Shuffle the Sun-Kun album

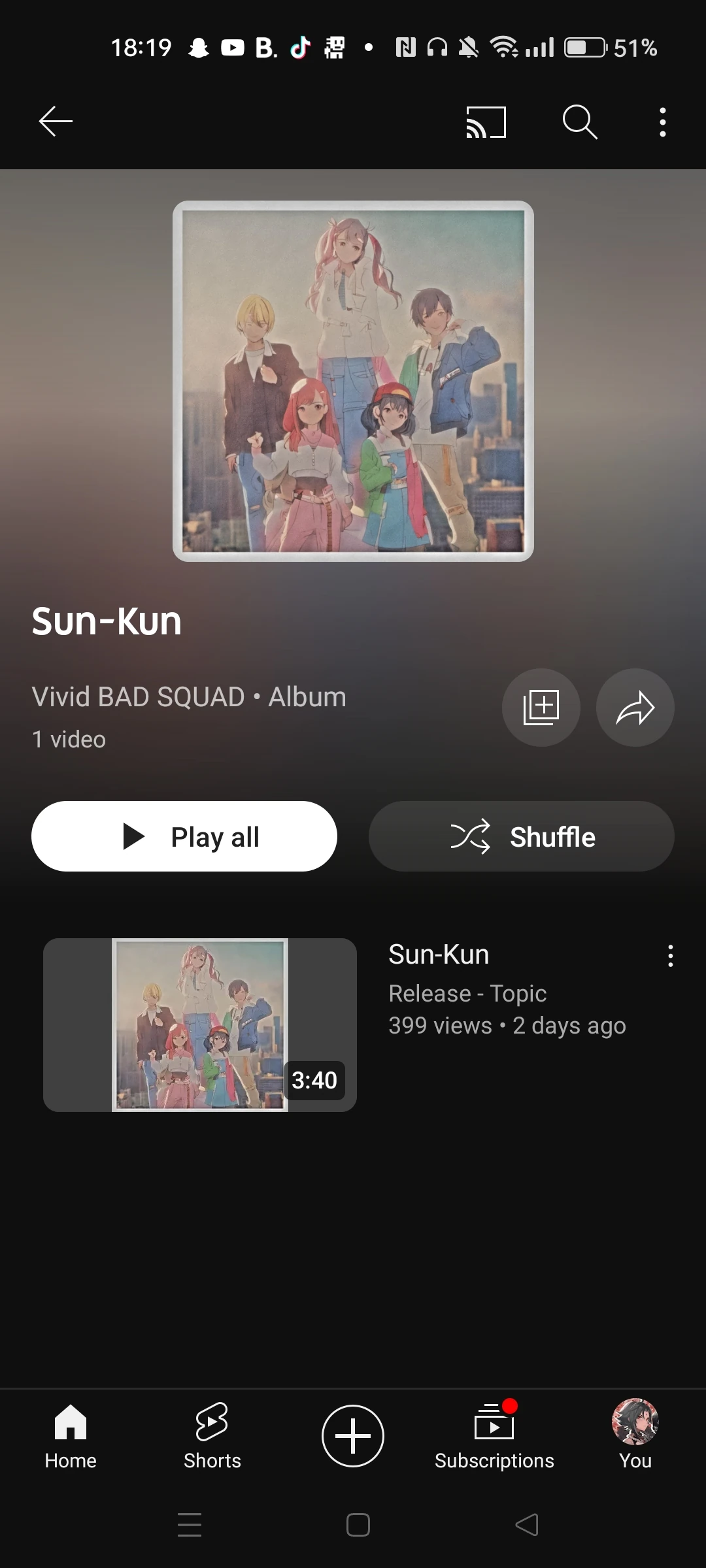[x=521, y=836]
